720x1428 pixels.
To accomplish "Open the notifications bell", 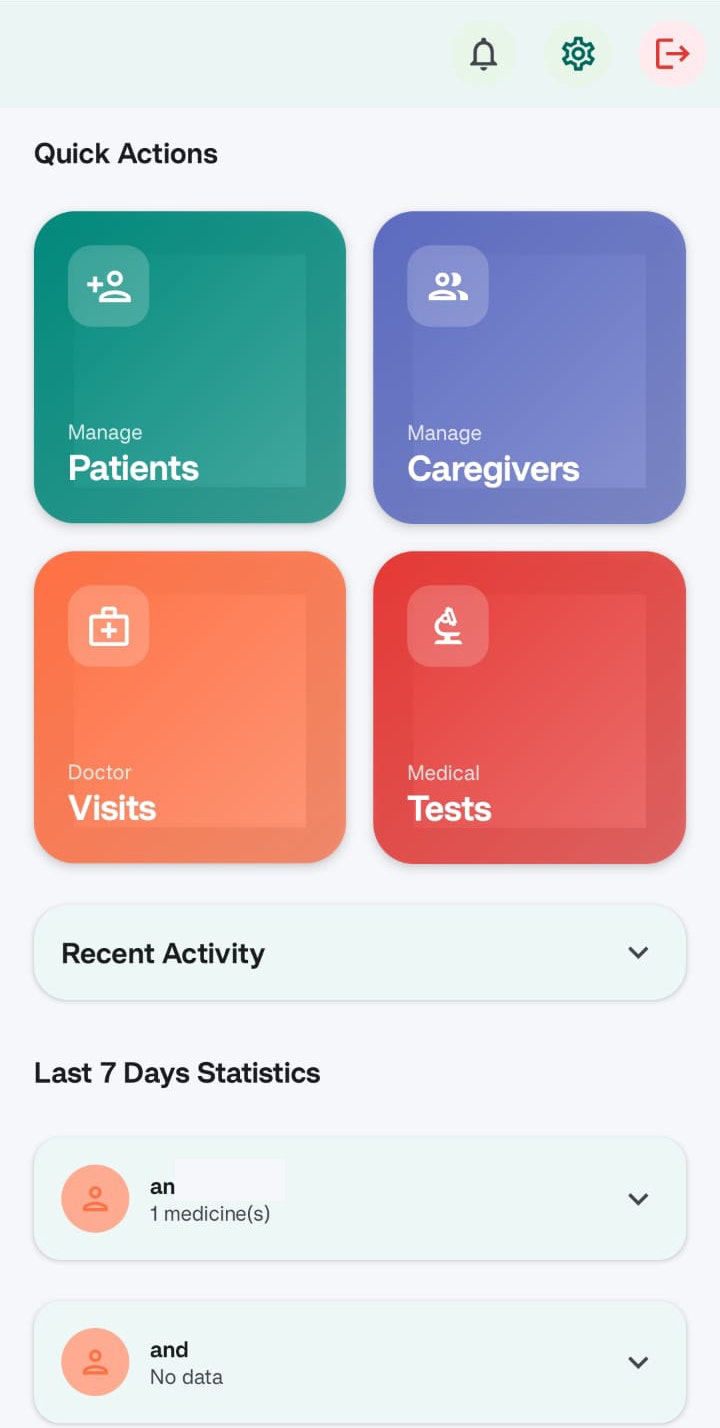I will (x=484, y=54).
